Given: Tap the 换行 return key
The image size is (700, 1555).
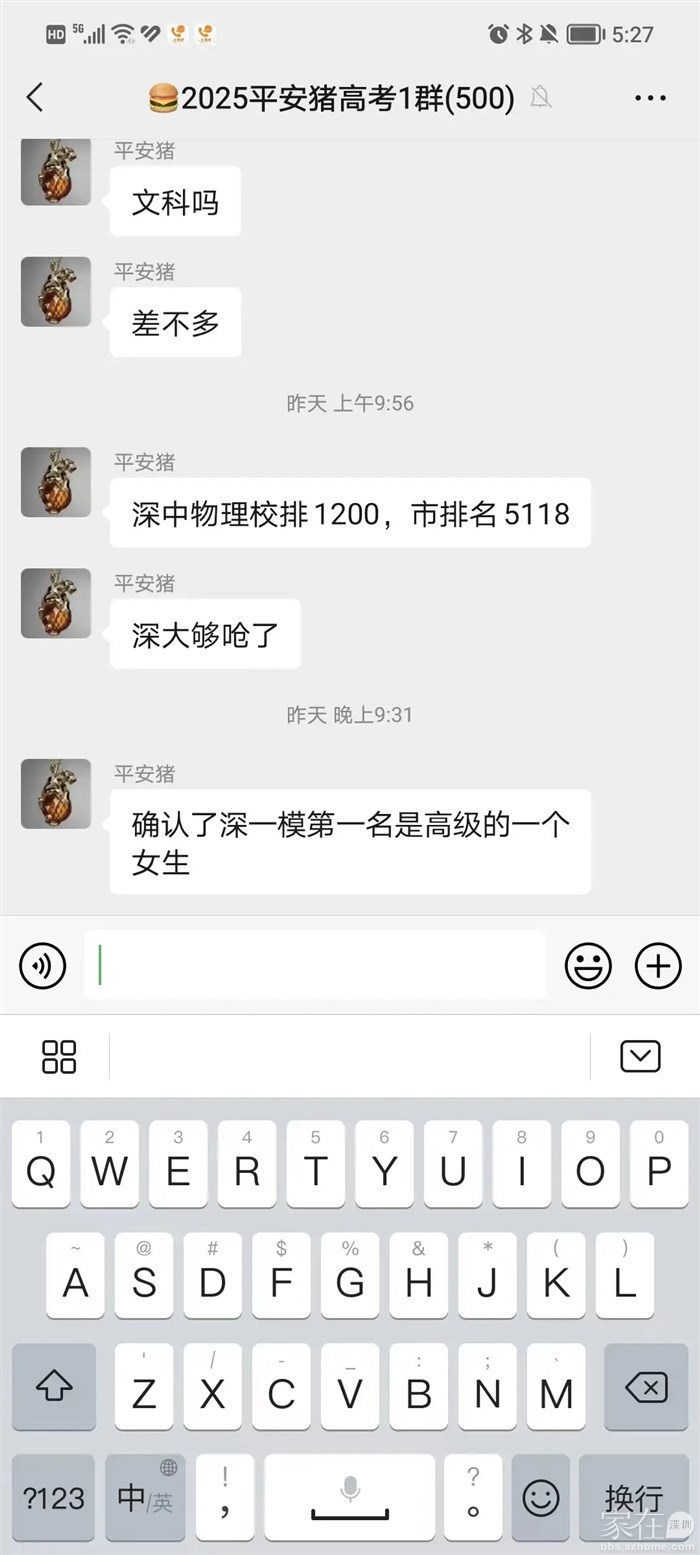Looking at the screenshot, I should coord(634,1497).
